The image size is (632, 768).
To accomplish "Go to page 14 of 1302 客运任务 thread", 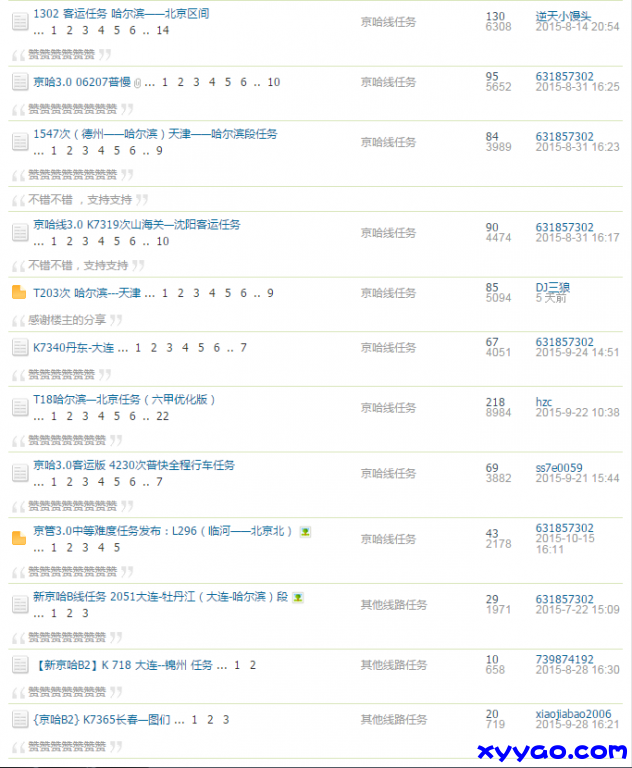I will click(x=163, y=30).
